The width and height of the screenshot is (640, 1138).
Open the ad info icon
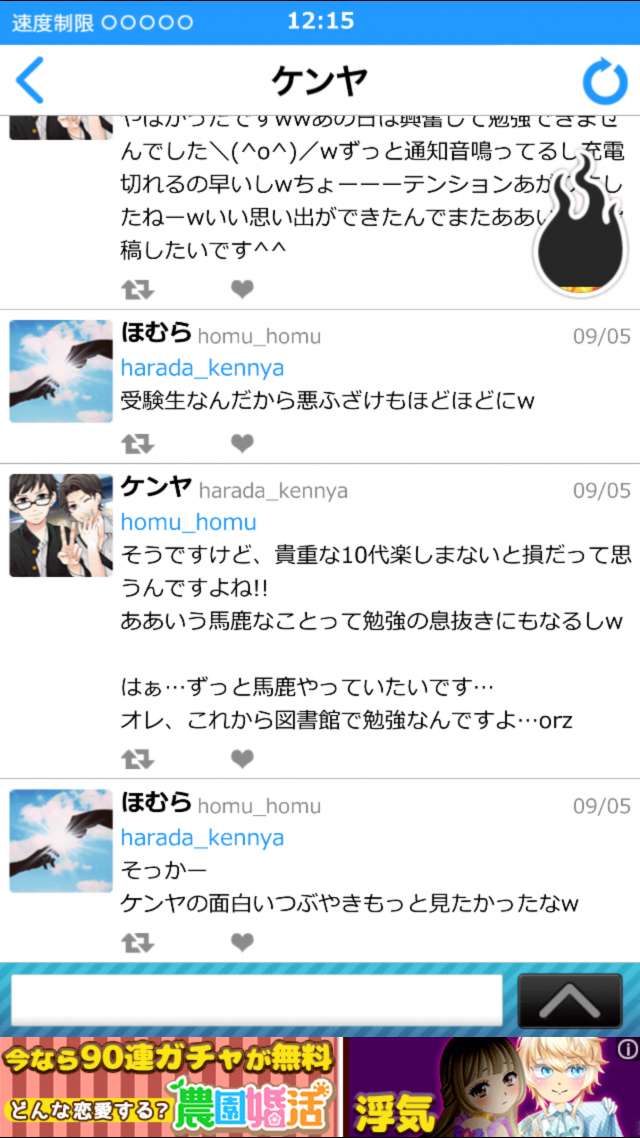(627, 1049)
